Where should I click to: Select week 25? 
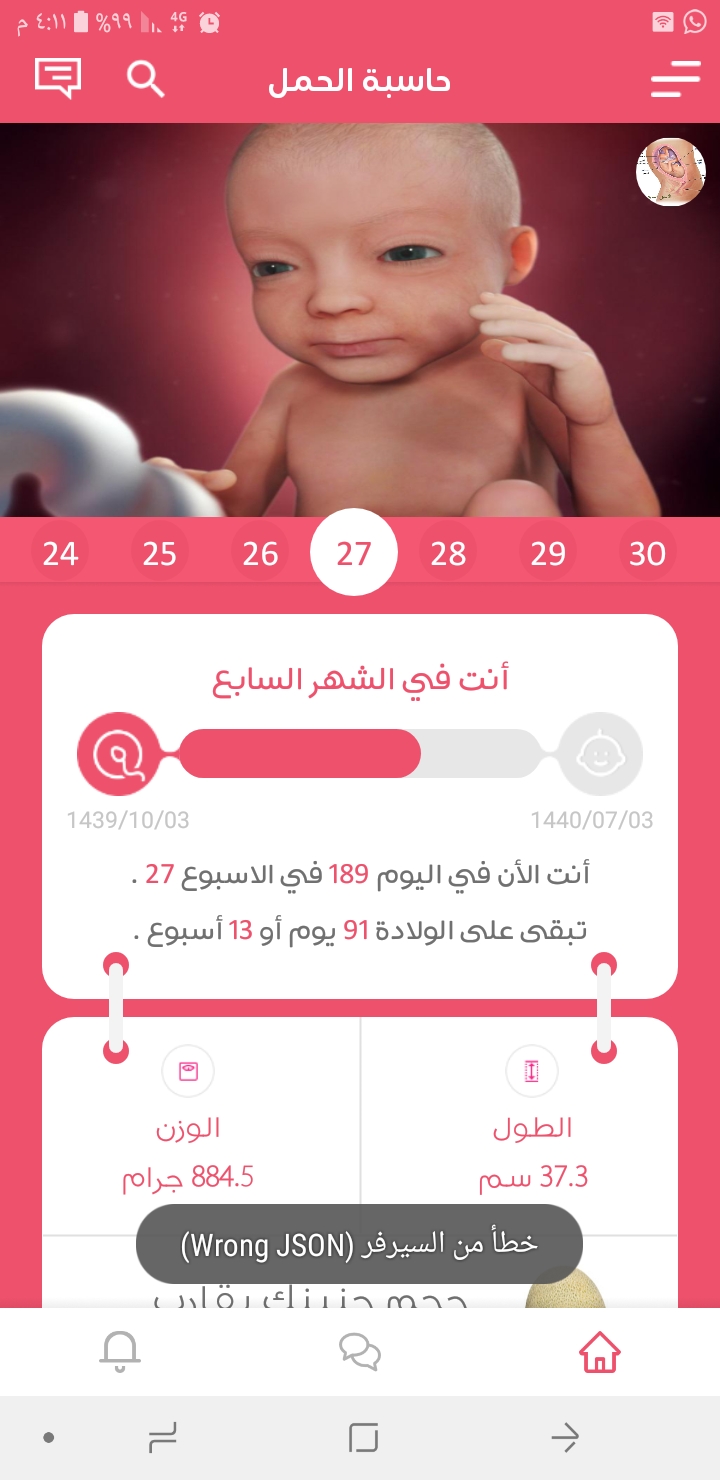click(x=160, y=553)
